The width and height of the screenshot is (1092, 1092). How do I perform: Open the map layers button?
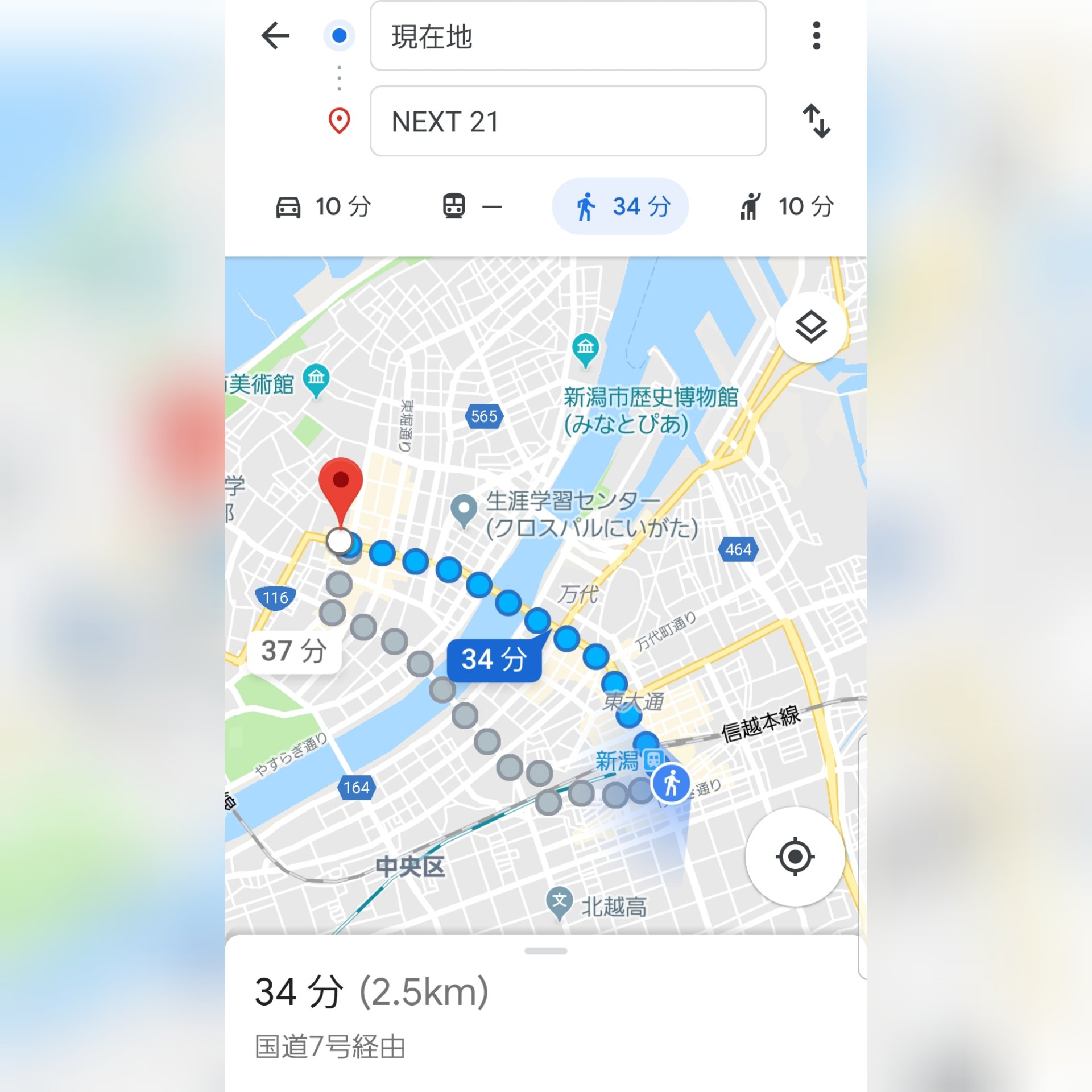(x=810, y=328)
